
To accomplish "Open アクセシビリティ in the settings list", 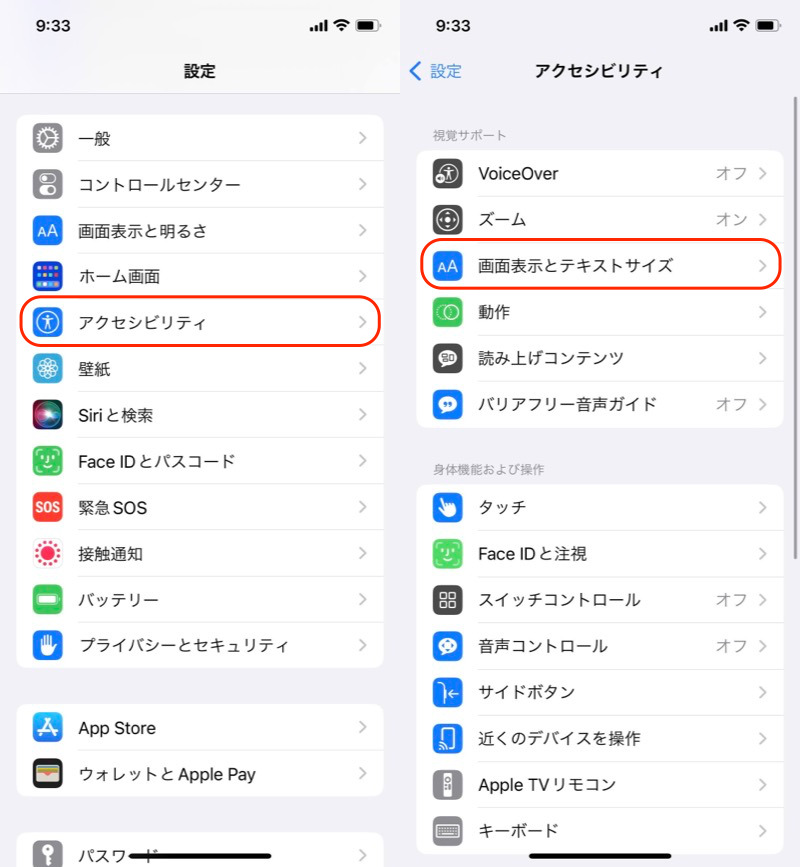I will tap(200, 322).
